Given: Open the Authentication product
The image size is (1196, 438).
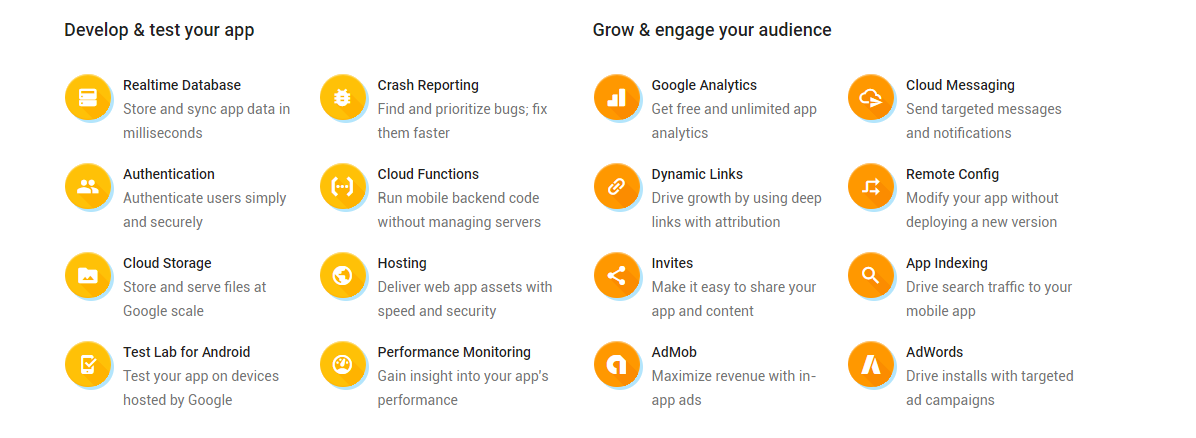Looking at the screenshot, I should 168,175.
